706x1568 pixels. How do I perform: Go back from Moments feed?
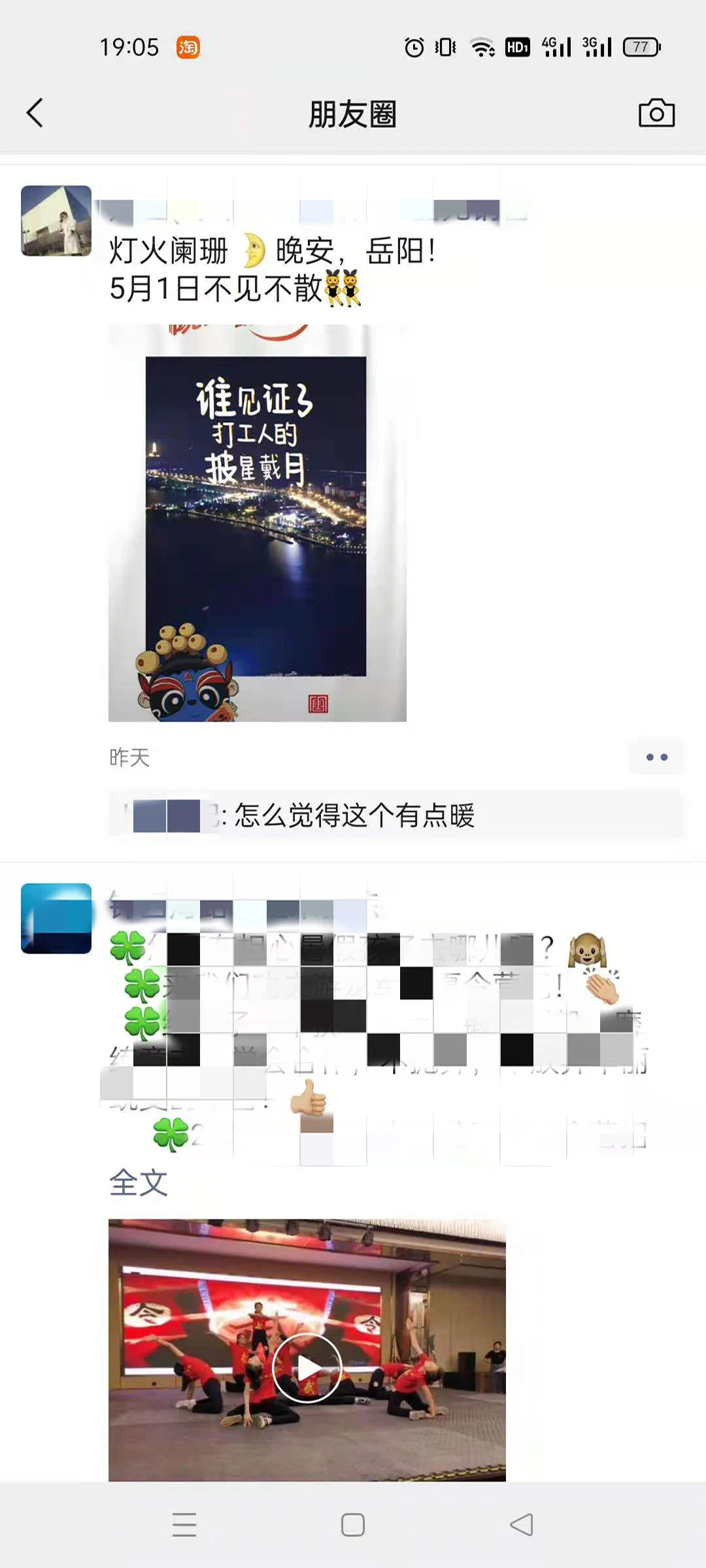click(35, 113)
